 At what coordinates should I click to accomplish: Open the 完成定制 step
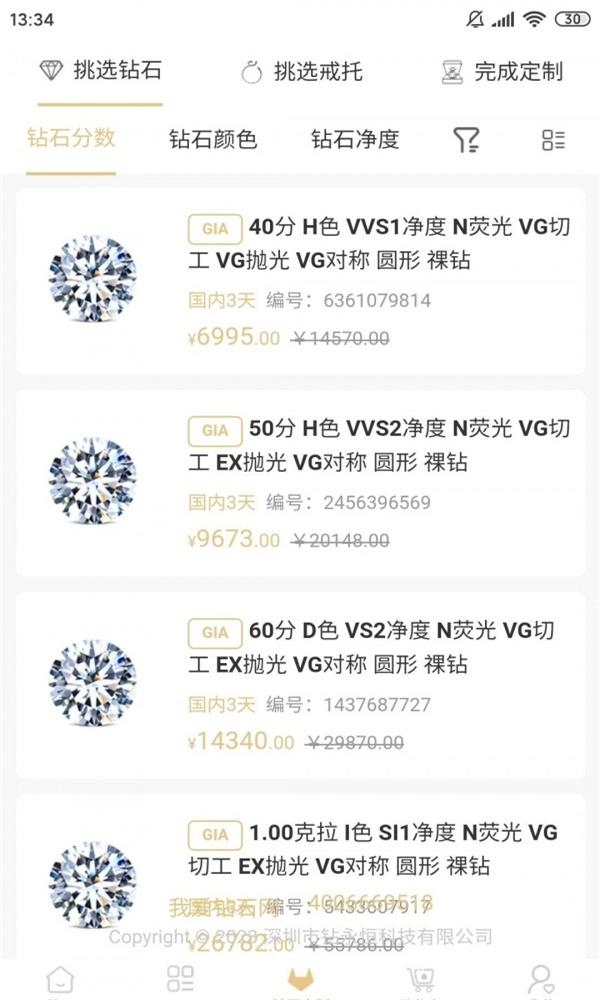pos(502,72)
